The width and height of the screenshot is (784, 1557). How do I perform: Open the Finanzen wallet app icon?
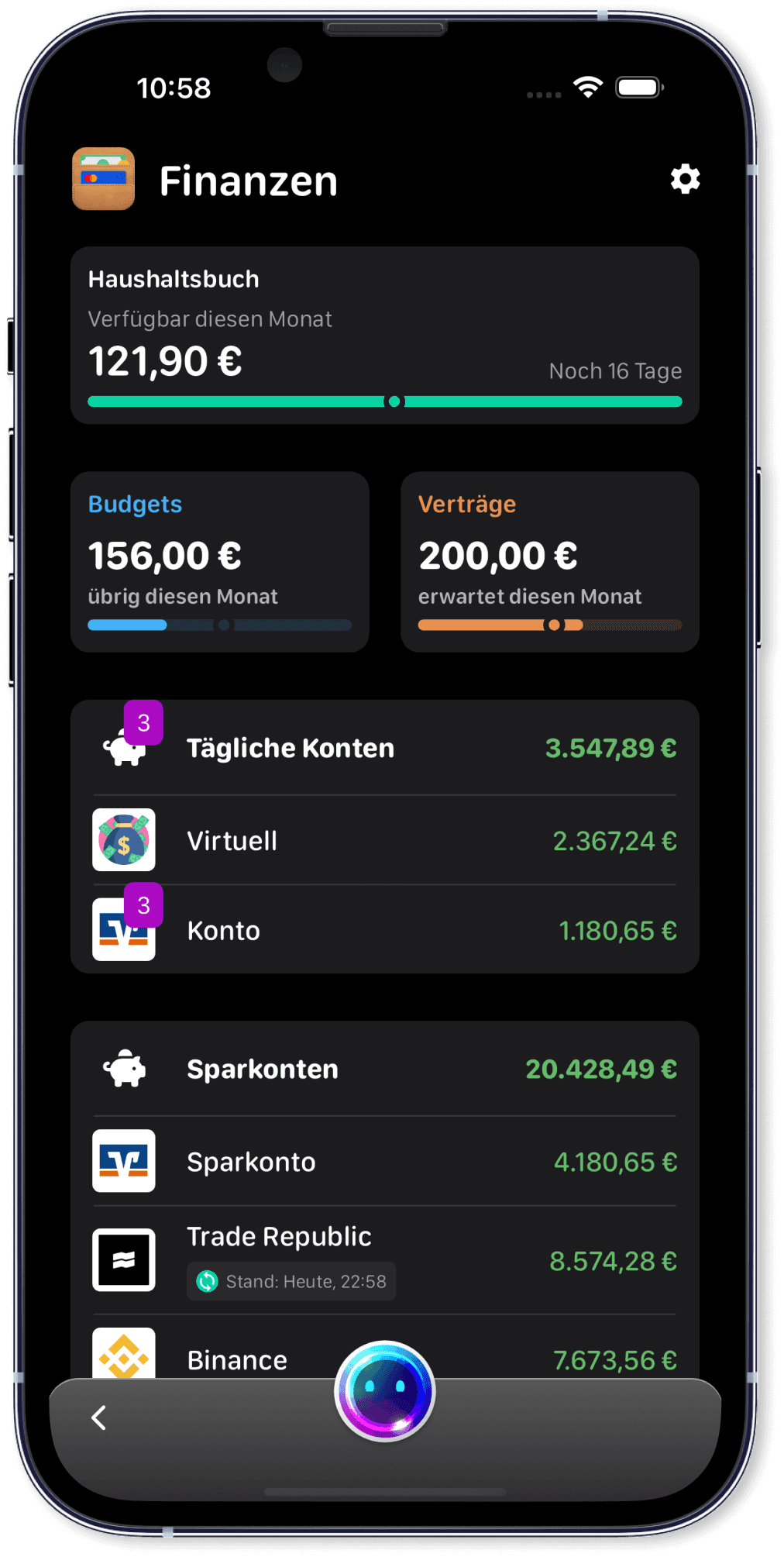103,179
